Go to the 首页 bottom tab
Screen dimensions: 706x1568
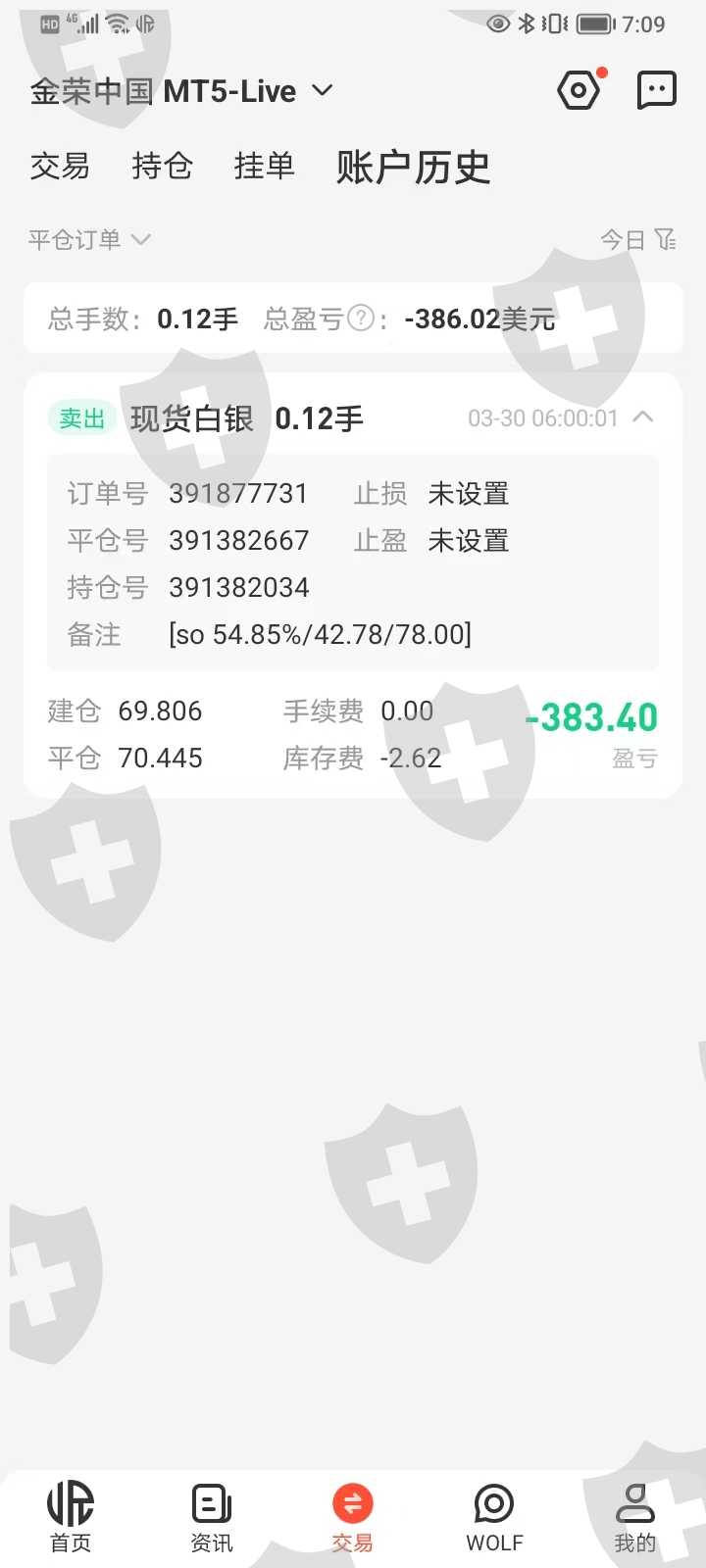click(x=71, y=1517)
